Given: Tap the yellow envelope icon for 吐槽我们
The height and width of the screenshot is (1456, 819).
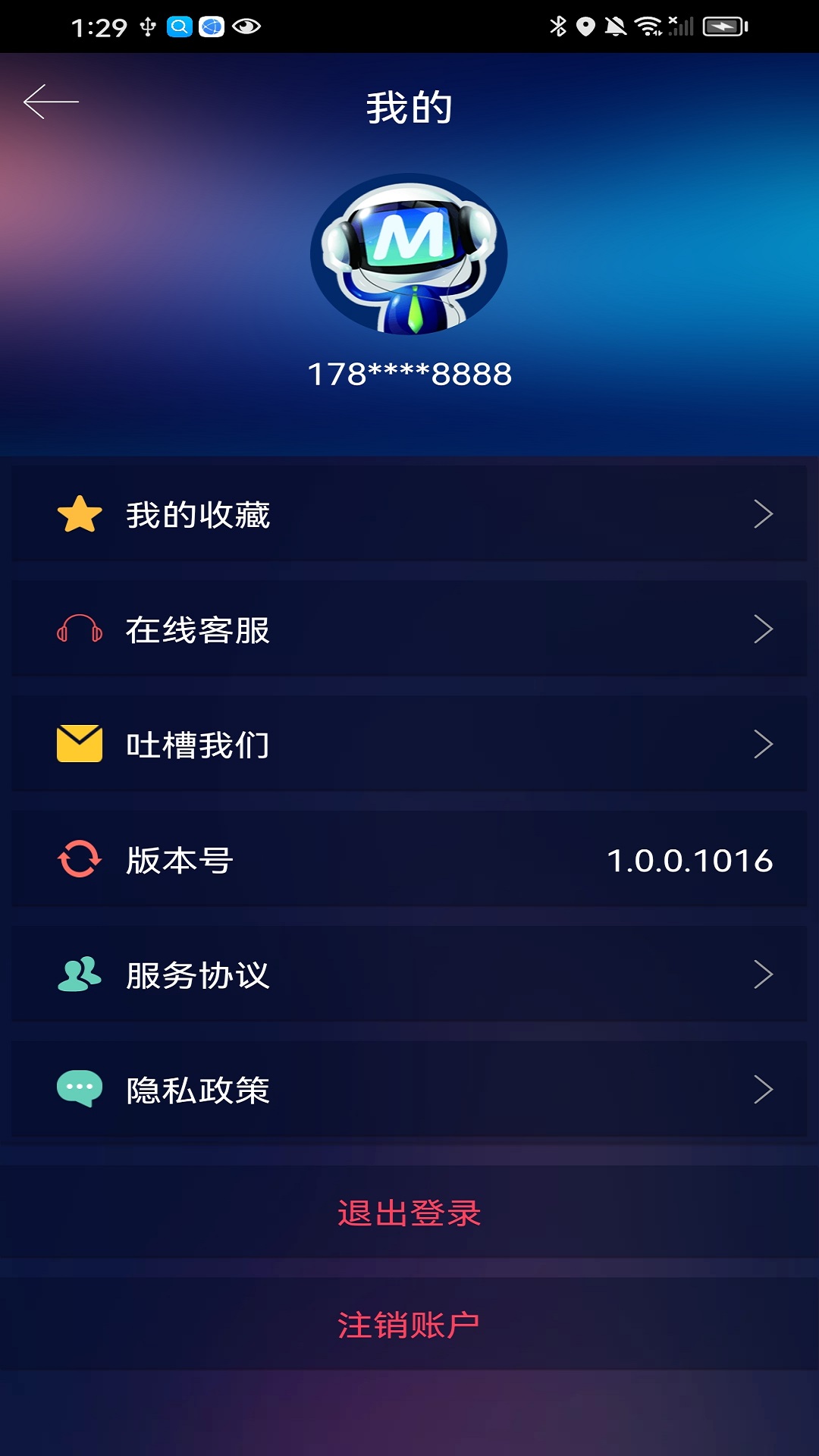Looking at the screenshot, I should (x=78, y=745).
